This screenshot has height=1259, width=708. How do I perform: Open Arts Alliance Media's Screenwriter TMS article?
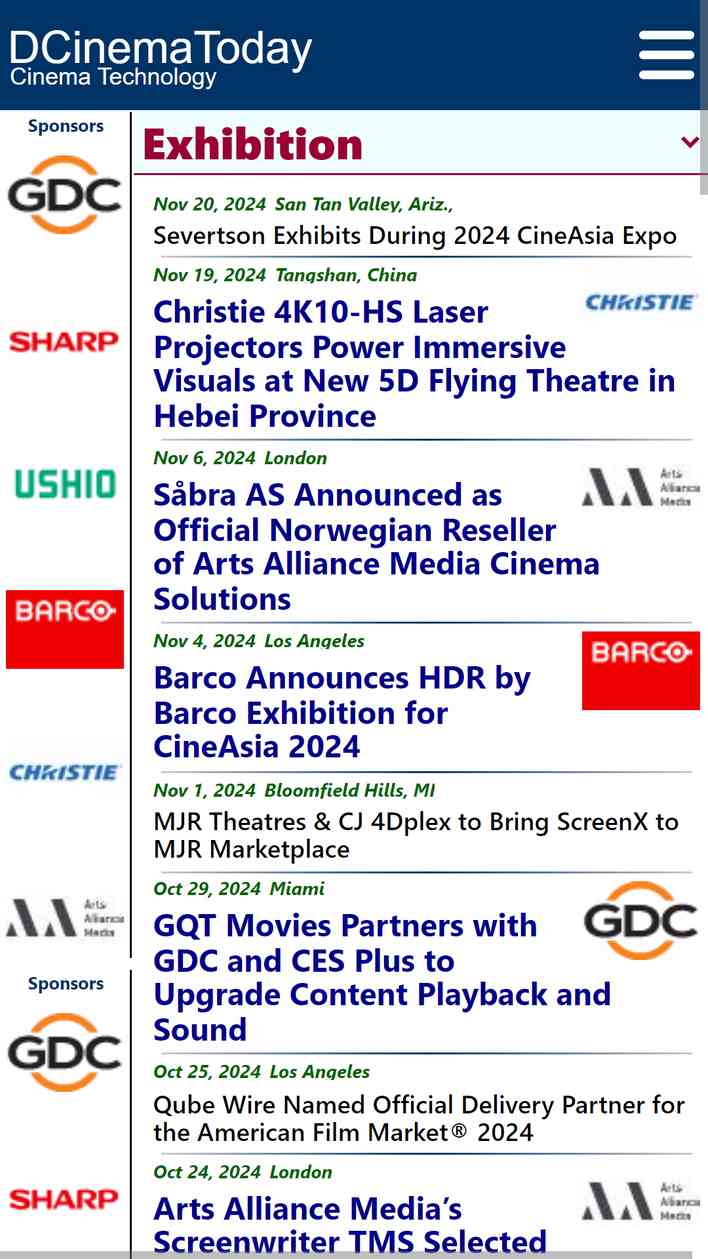350,1225
